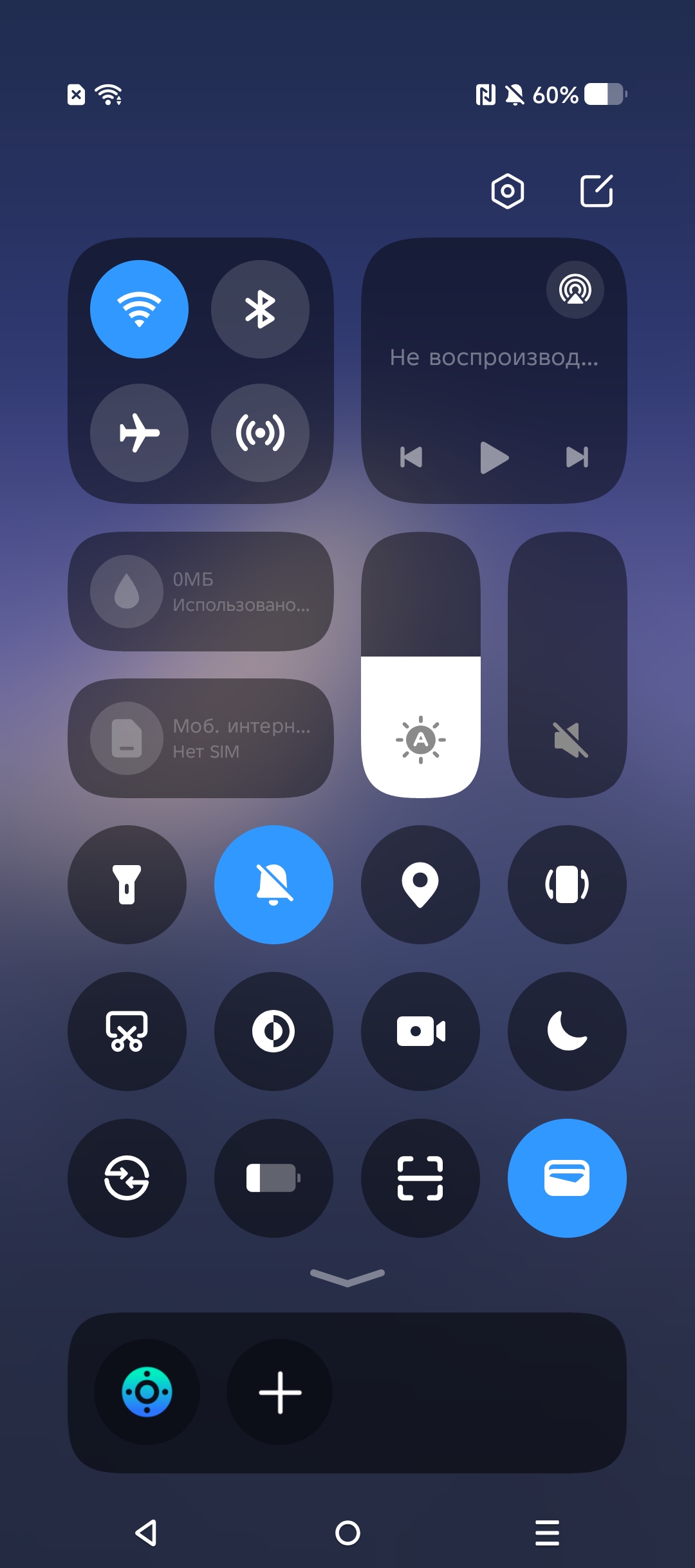Open the media casting output icon

pos(575,290)
